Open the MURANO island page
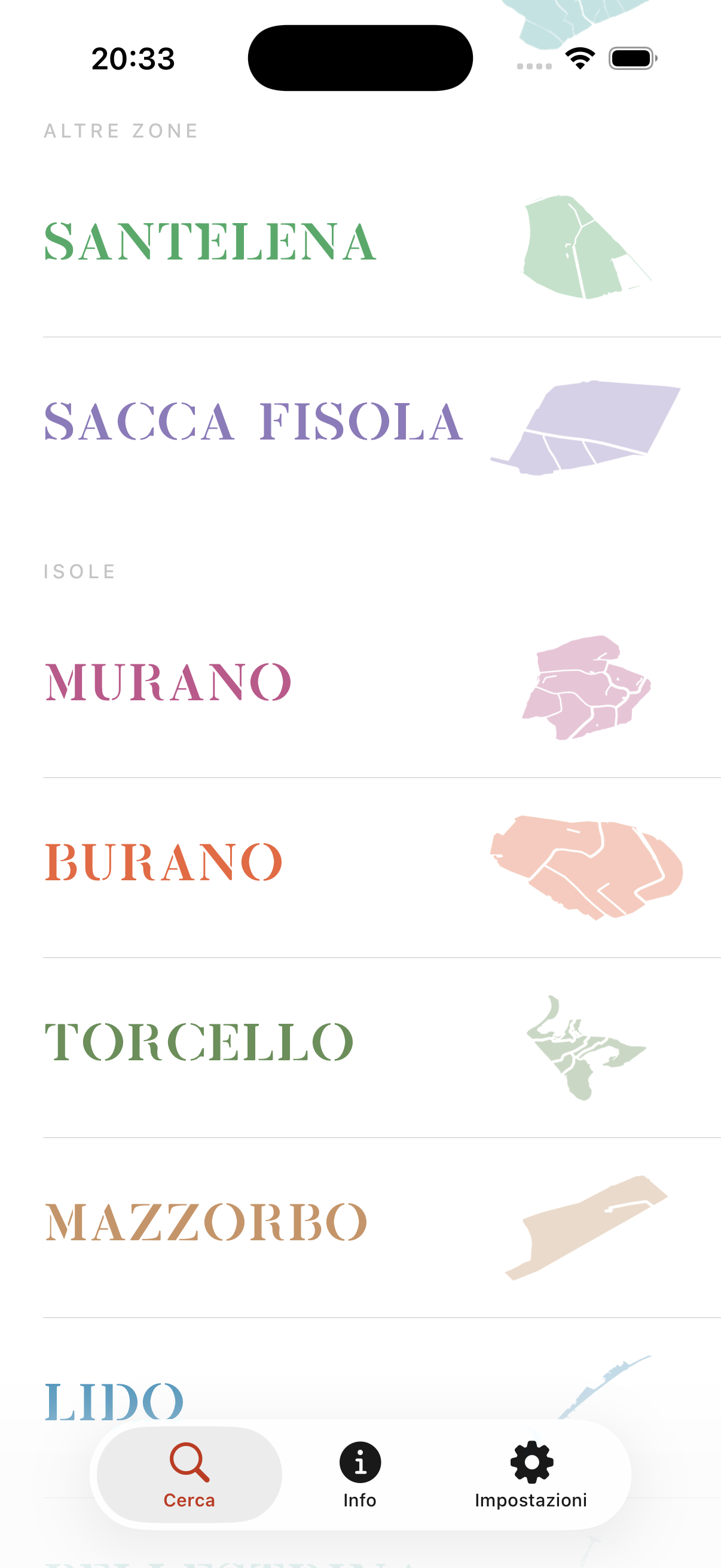 tap(170, 685)
